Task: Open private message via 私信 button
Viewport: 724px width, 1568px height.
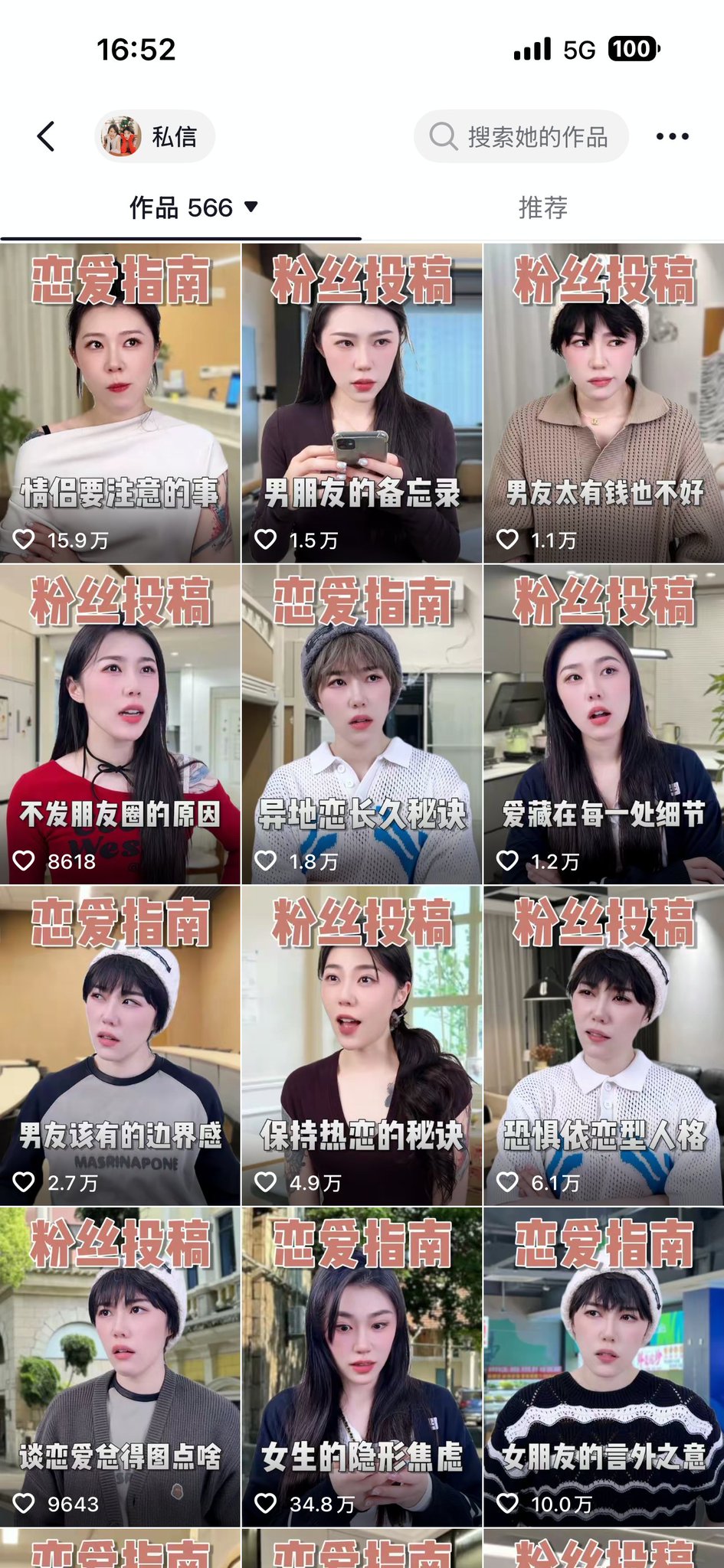Action: click(x=155, y=136)
